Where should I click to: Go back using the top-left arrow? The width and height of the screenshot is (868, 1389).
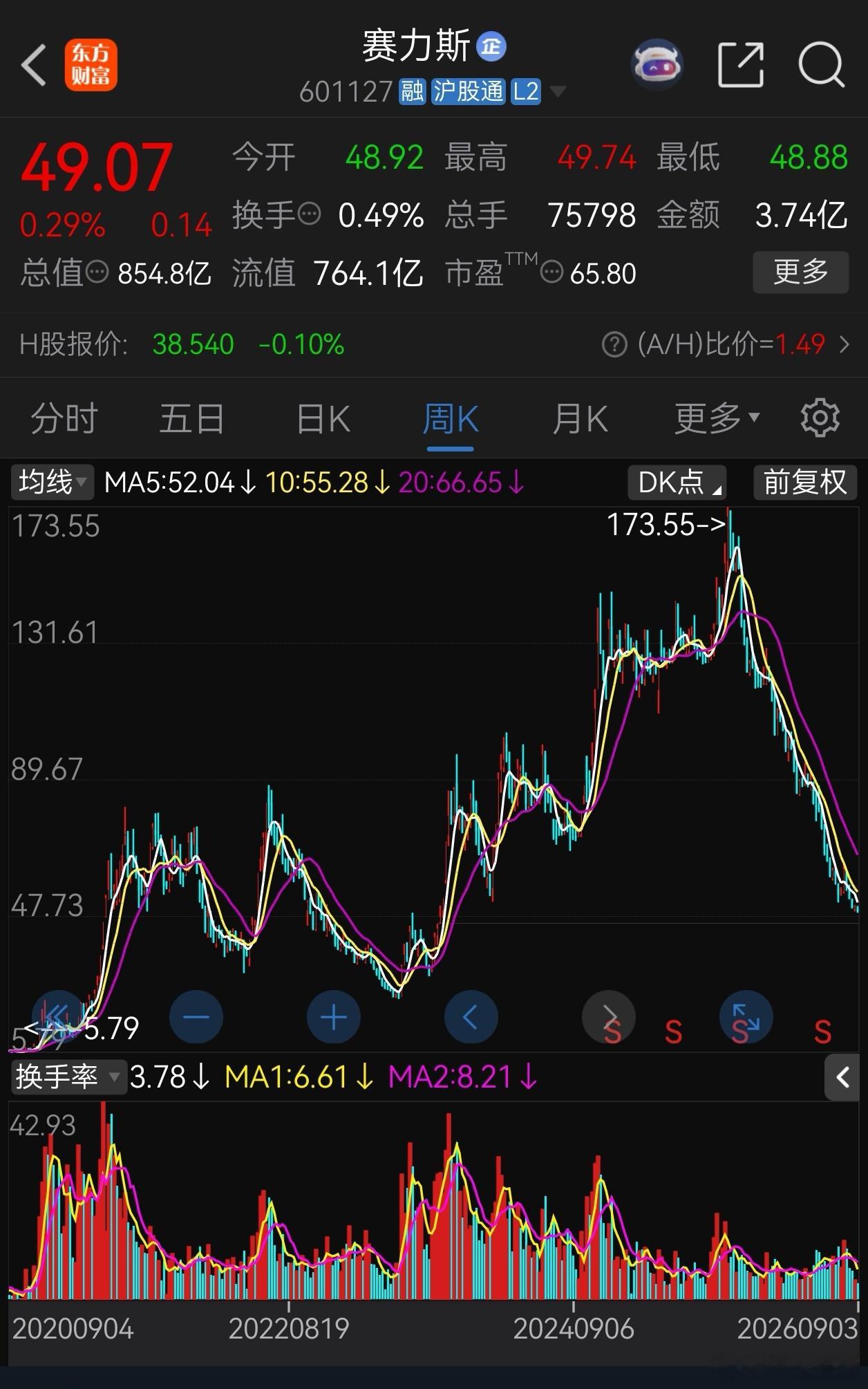click(x=34, y=65)
